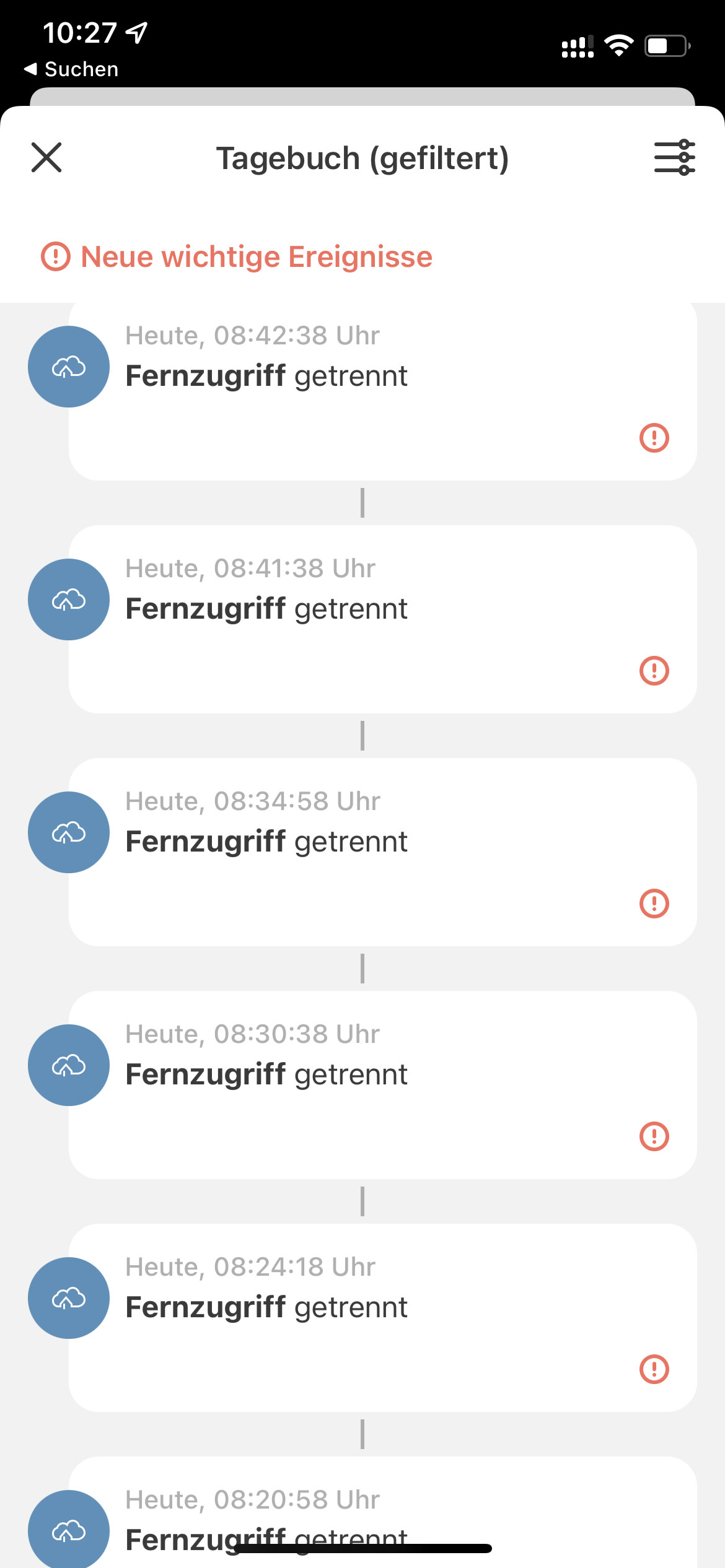This screenshot has width=725, height=1568.
Task: Go back to Suchen app
Action: 71,69
